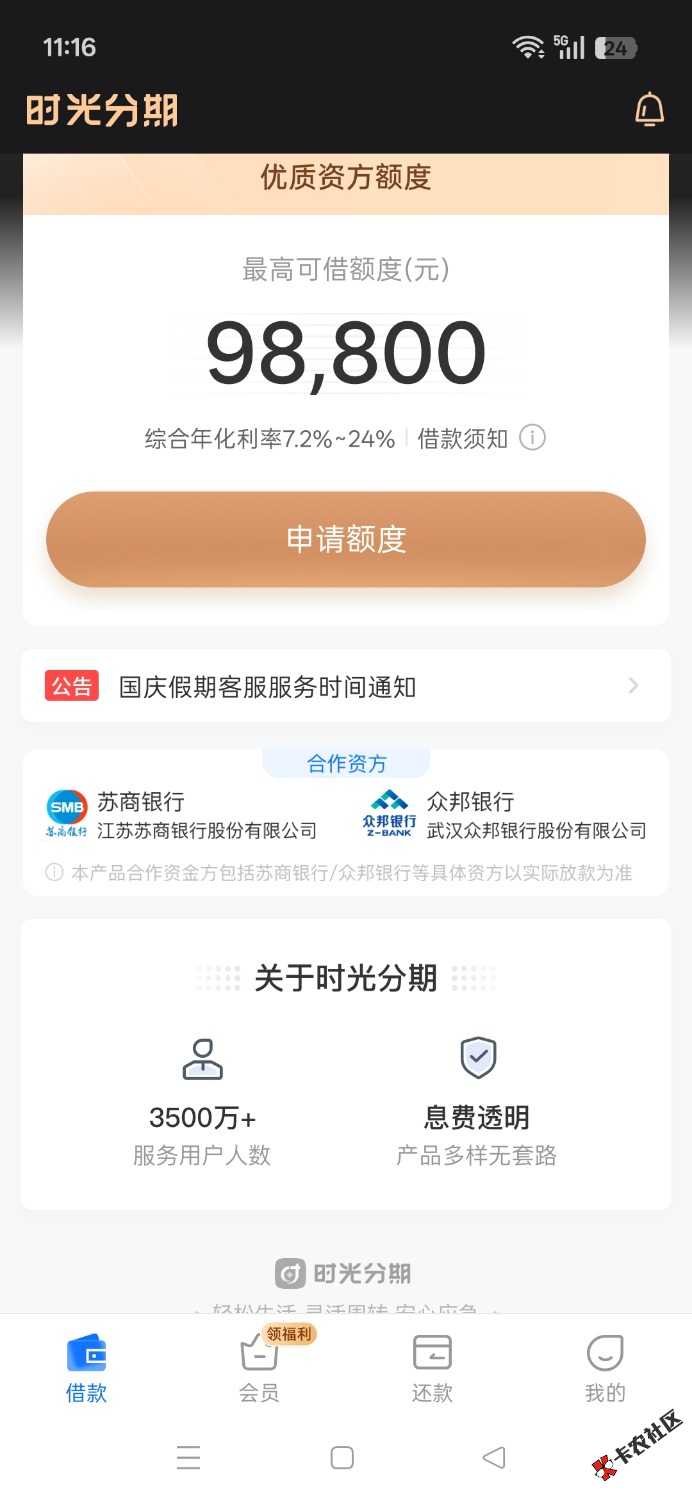Return to the system home screen
The image size is (692, 1500).
[342, 1457]
